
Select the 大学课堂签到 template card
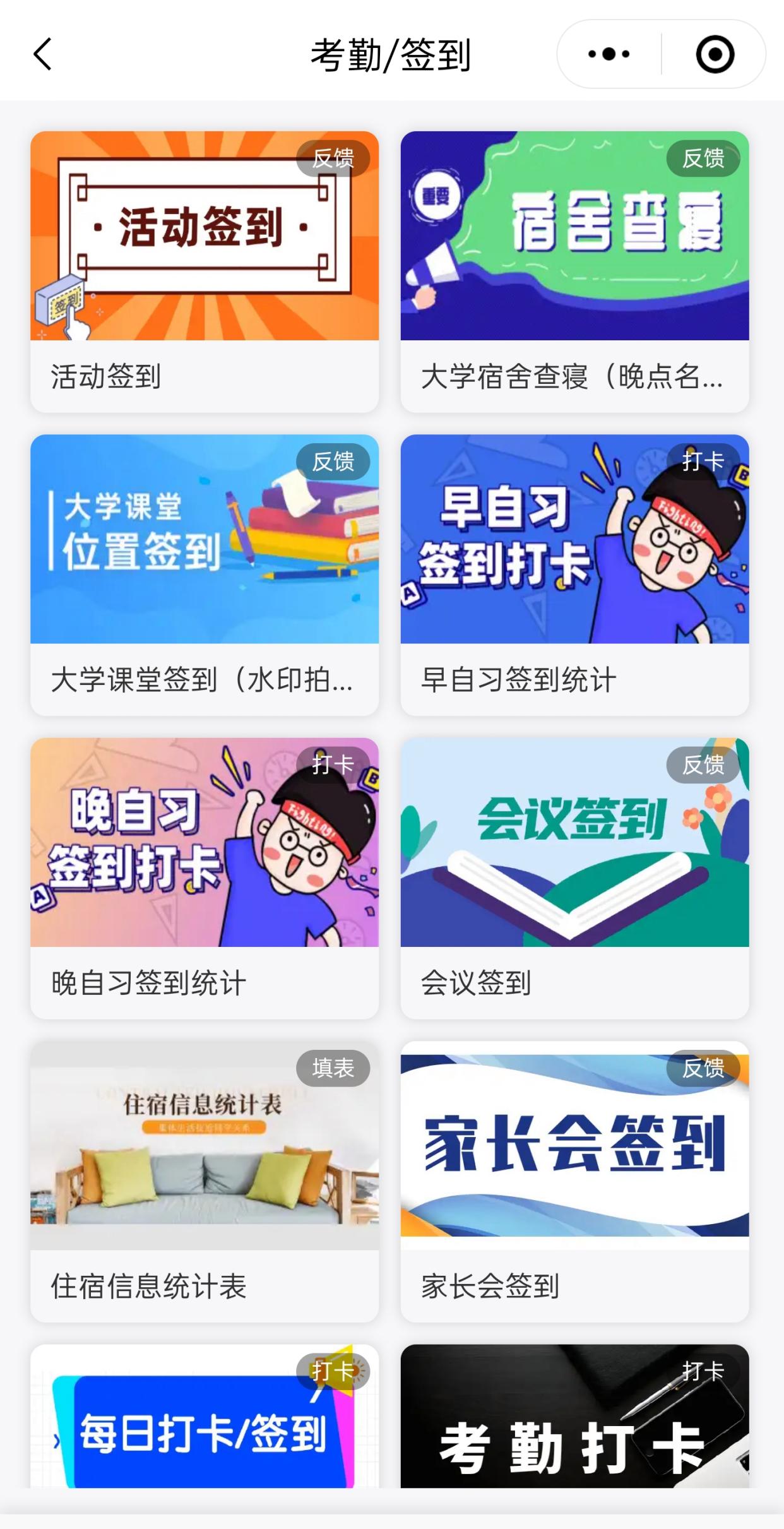[x=205, y=574]
